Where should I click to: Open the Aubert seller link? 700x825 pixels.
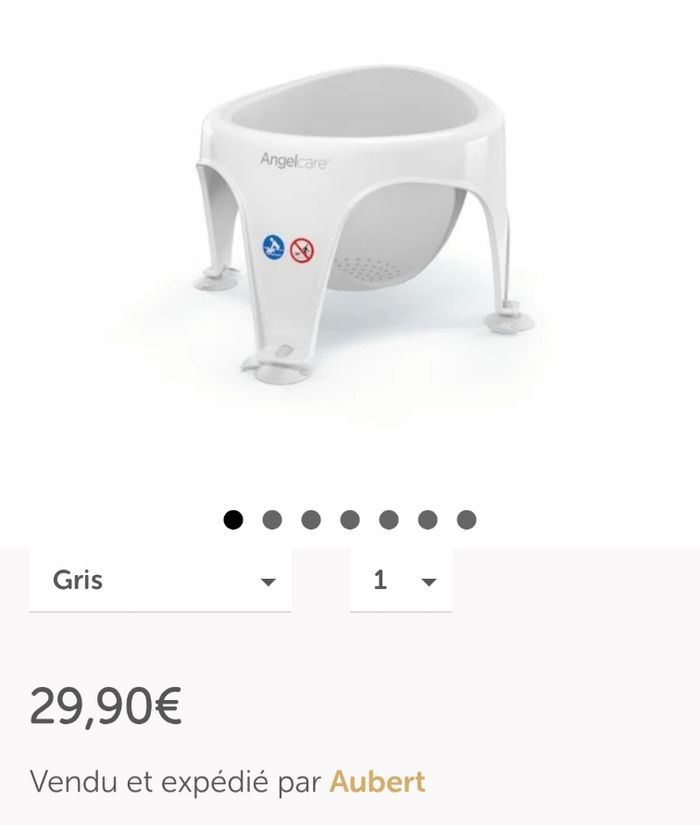coord(377,781)
